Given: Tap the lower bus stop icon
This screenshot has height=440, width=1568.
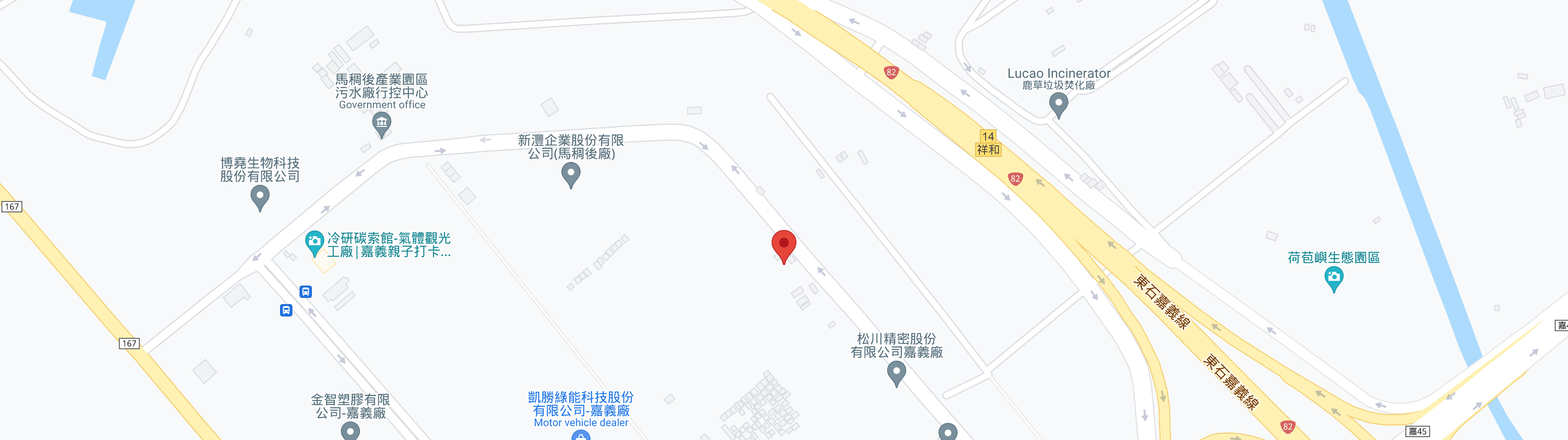Looking at the screenshot, I should tap(286, 310).
